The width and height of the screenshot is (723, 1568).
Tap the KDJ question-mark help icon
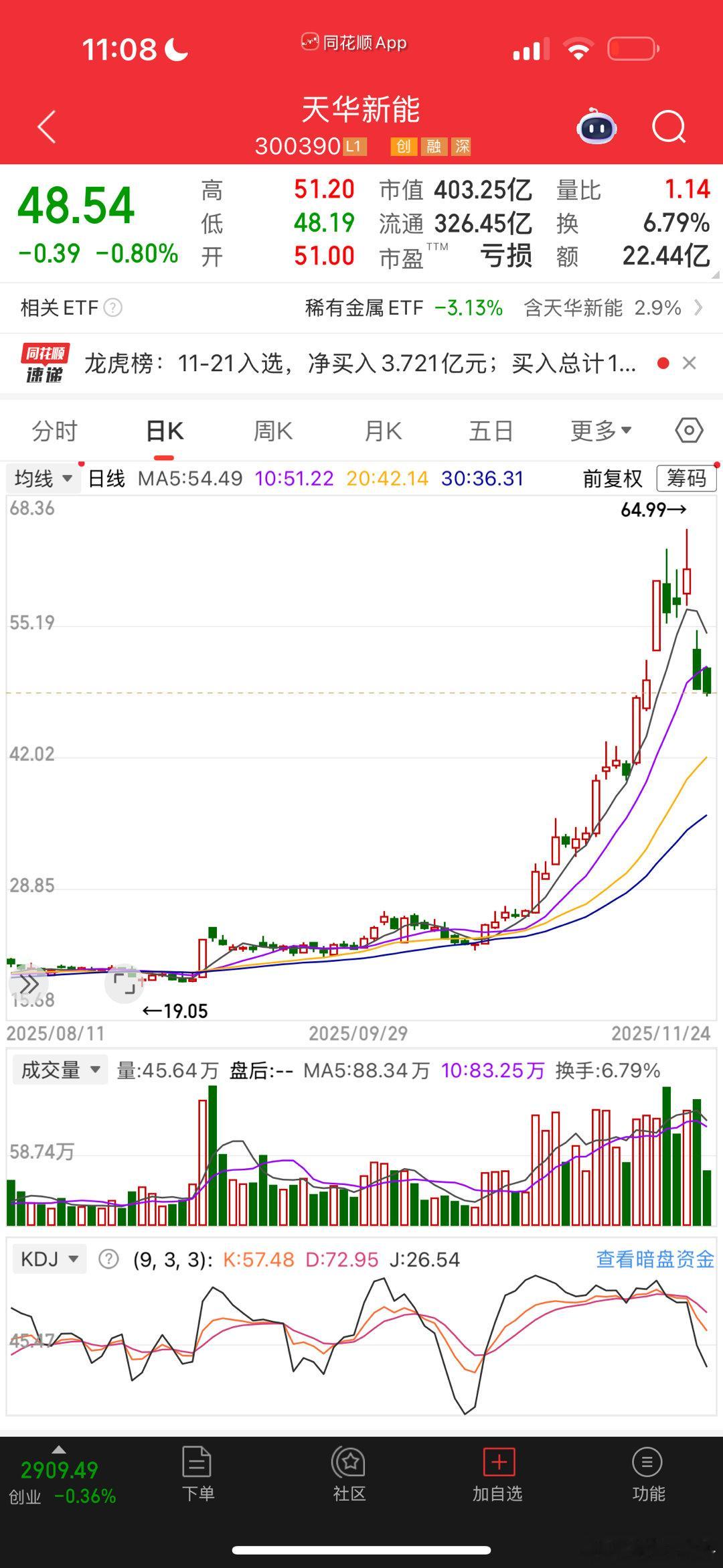[x=108, y=1259]
